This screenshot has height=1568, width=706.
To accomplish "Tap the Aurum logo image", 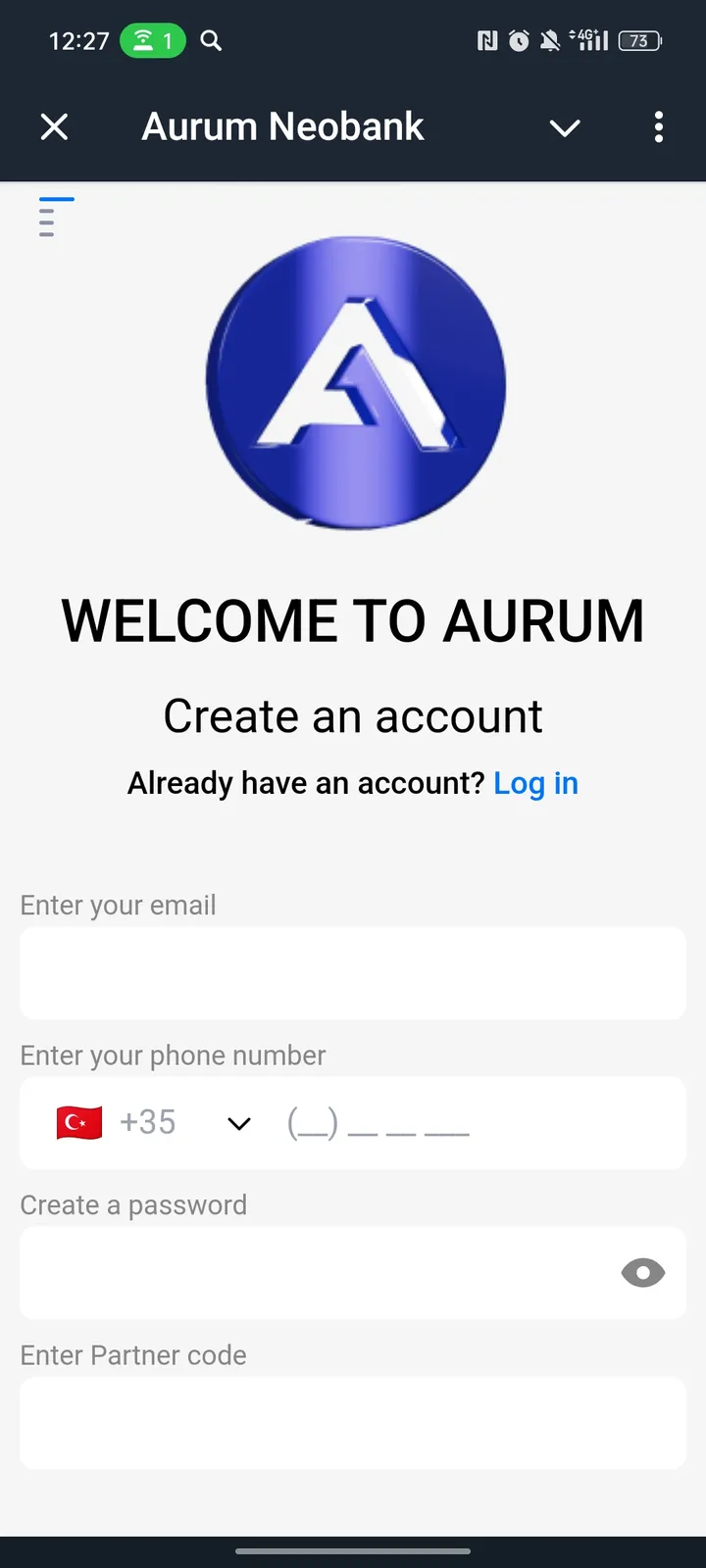I will [x=353, y=382].
